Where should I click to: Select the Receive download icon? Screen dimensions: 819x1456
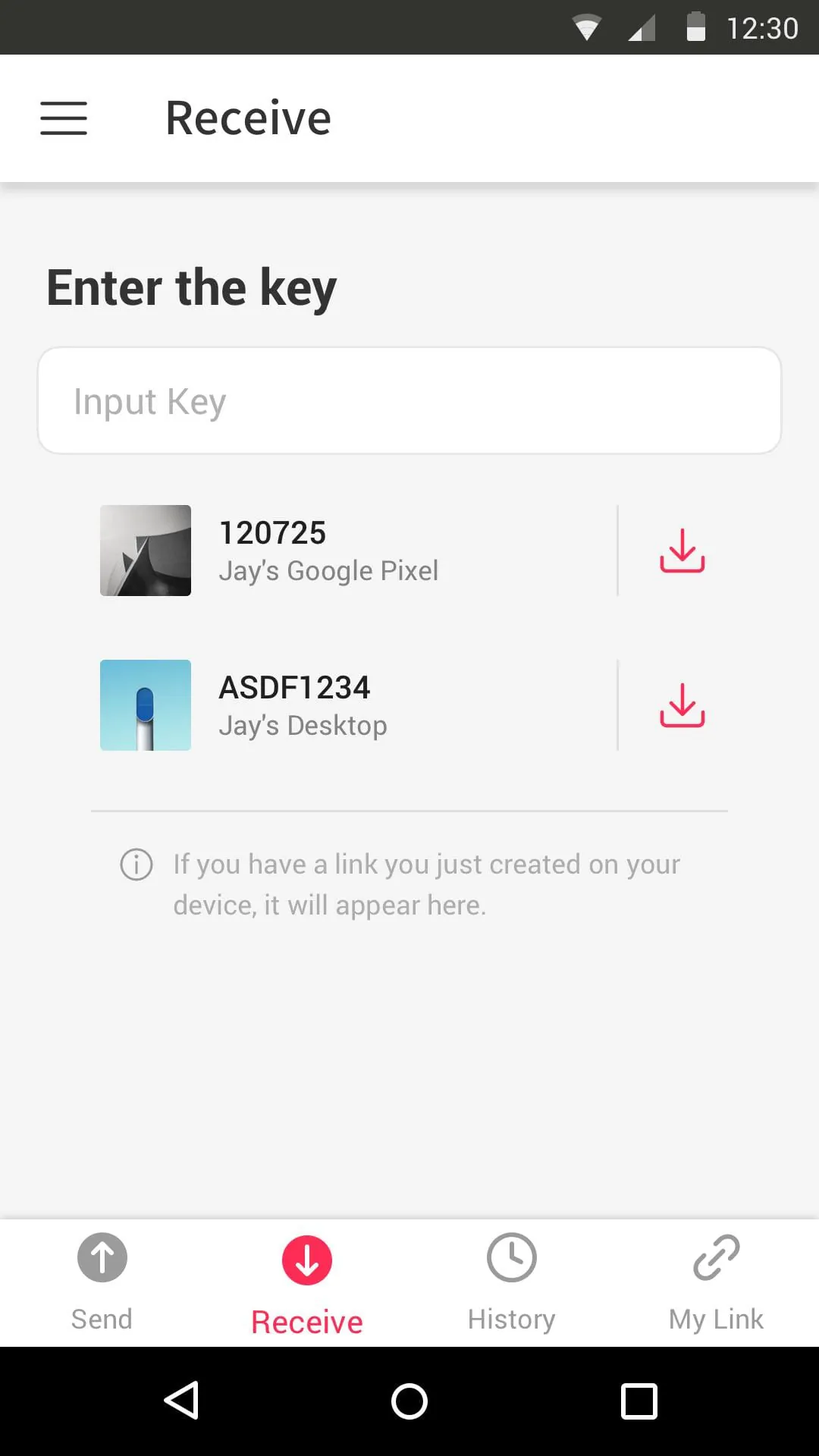306,1257
